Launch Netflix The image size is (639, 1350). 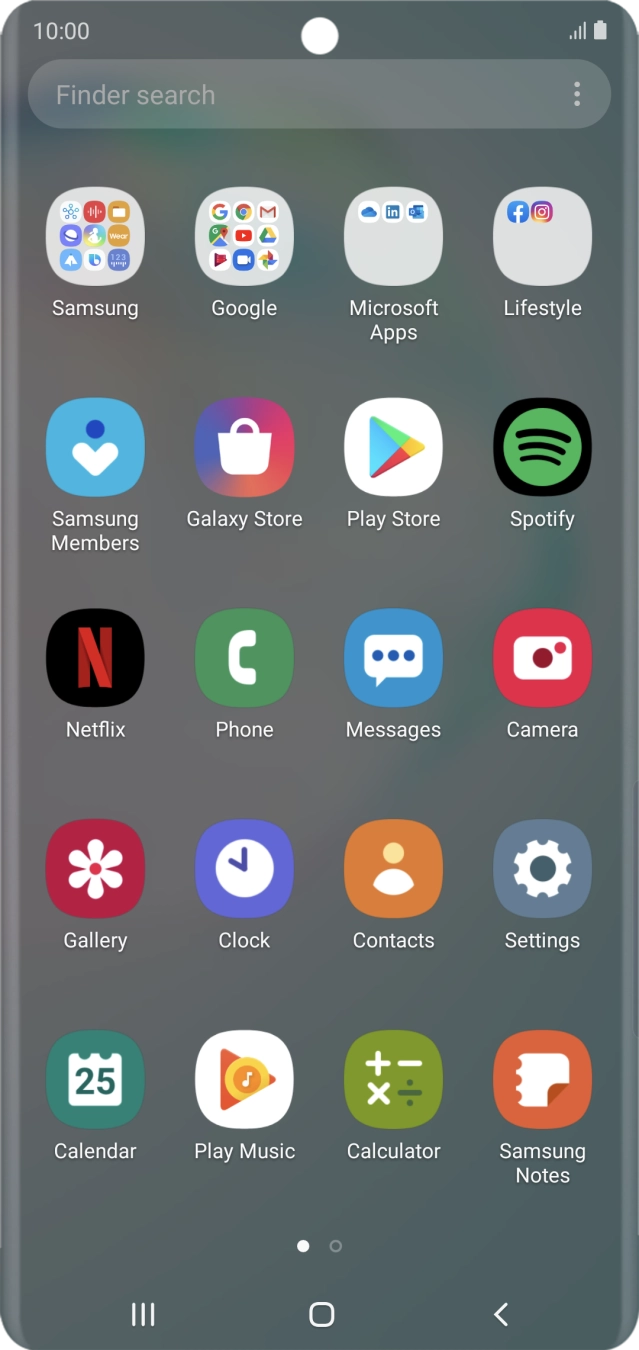(x=95, y=658)
